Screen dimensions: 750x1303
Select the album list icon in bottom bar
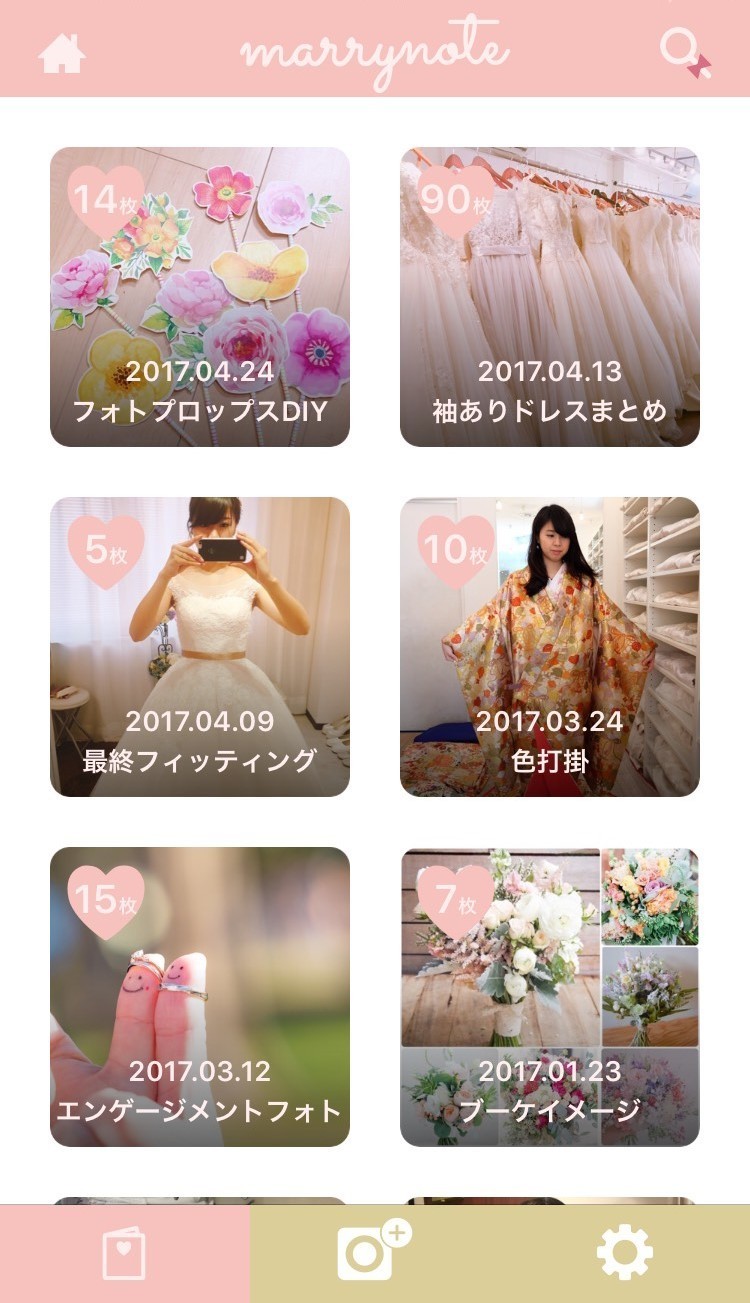coord(124,1251)
